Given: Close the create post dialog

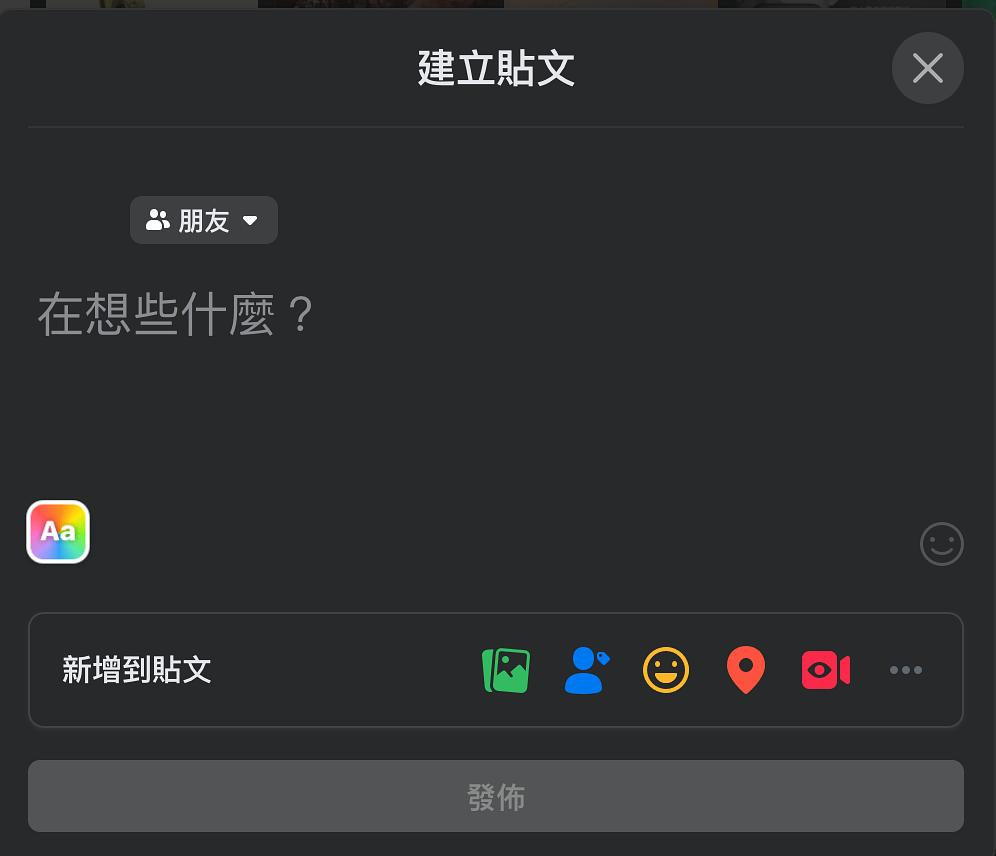Looking at the screenshot, I should [x=928, y=68].
